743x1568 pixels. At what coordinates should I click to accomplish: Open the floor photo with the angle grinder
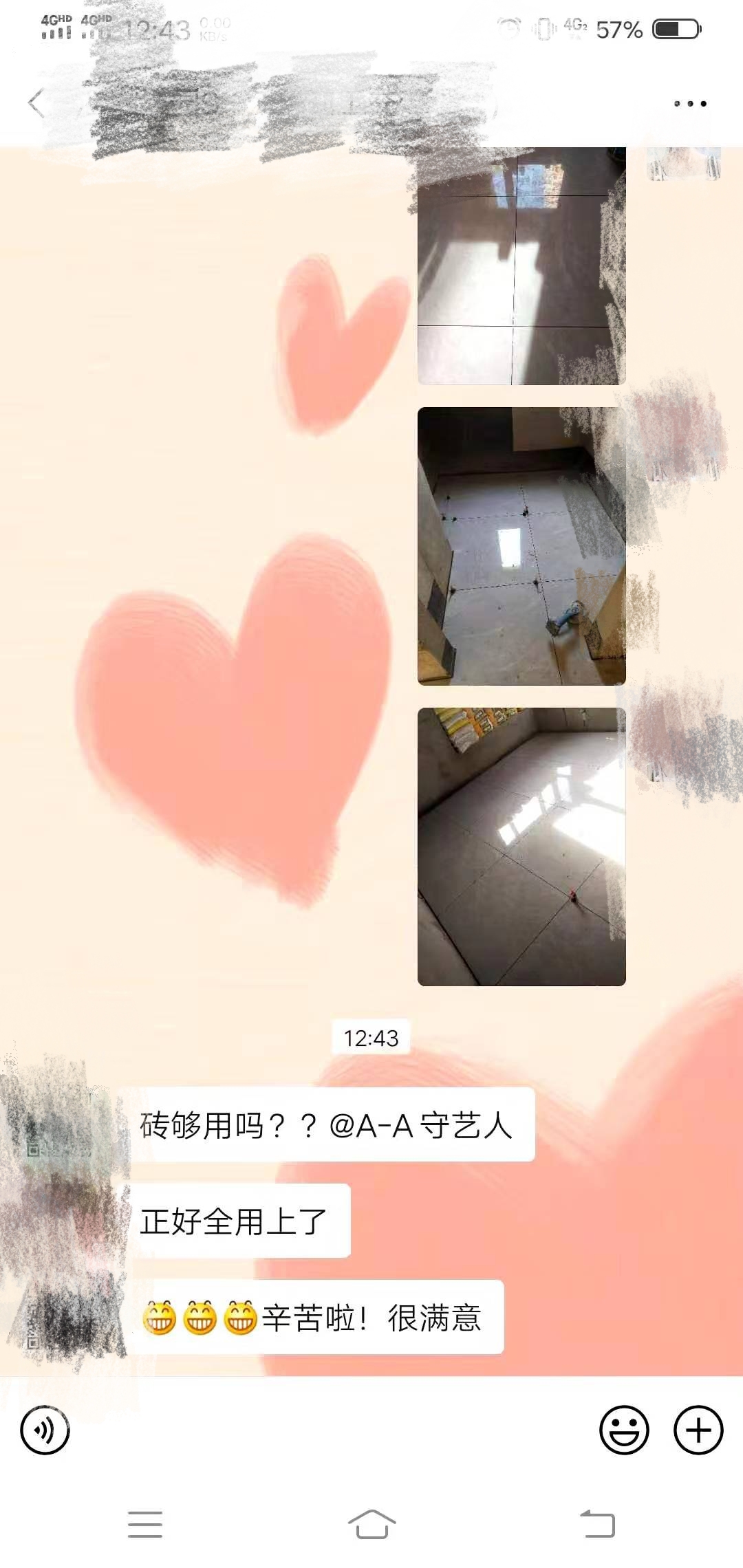tap(521, 546)
